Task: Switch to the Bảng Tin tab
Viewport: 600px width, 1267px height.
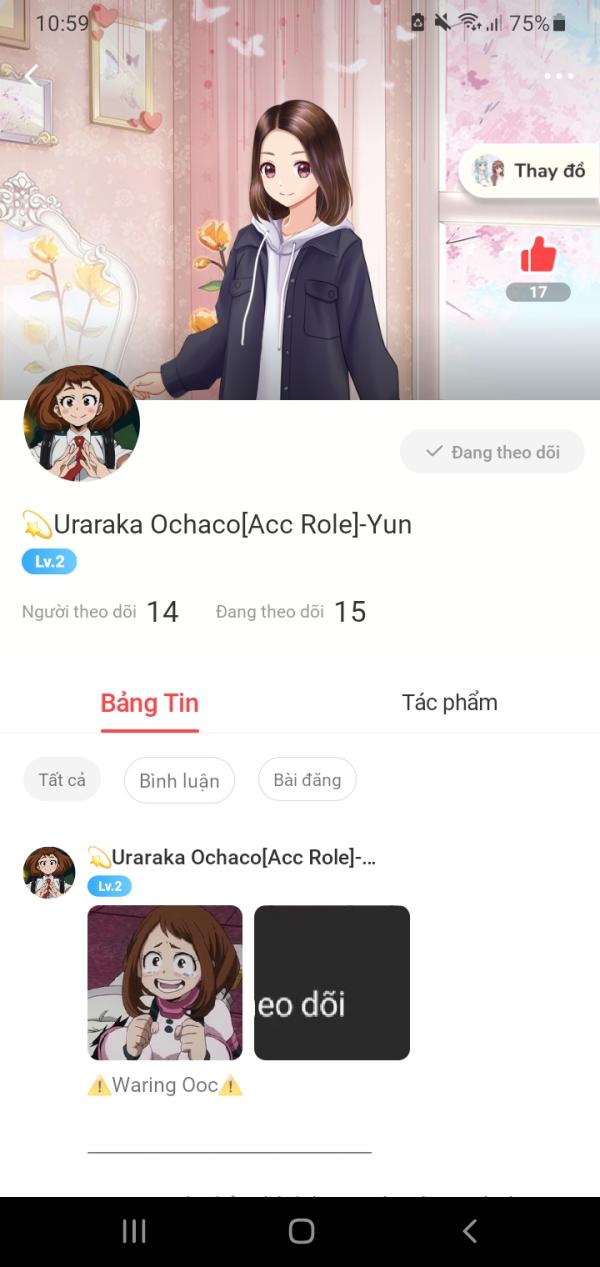Action: (x=150, y=703)
